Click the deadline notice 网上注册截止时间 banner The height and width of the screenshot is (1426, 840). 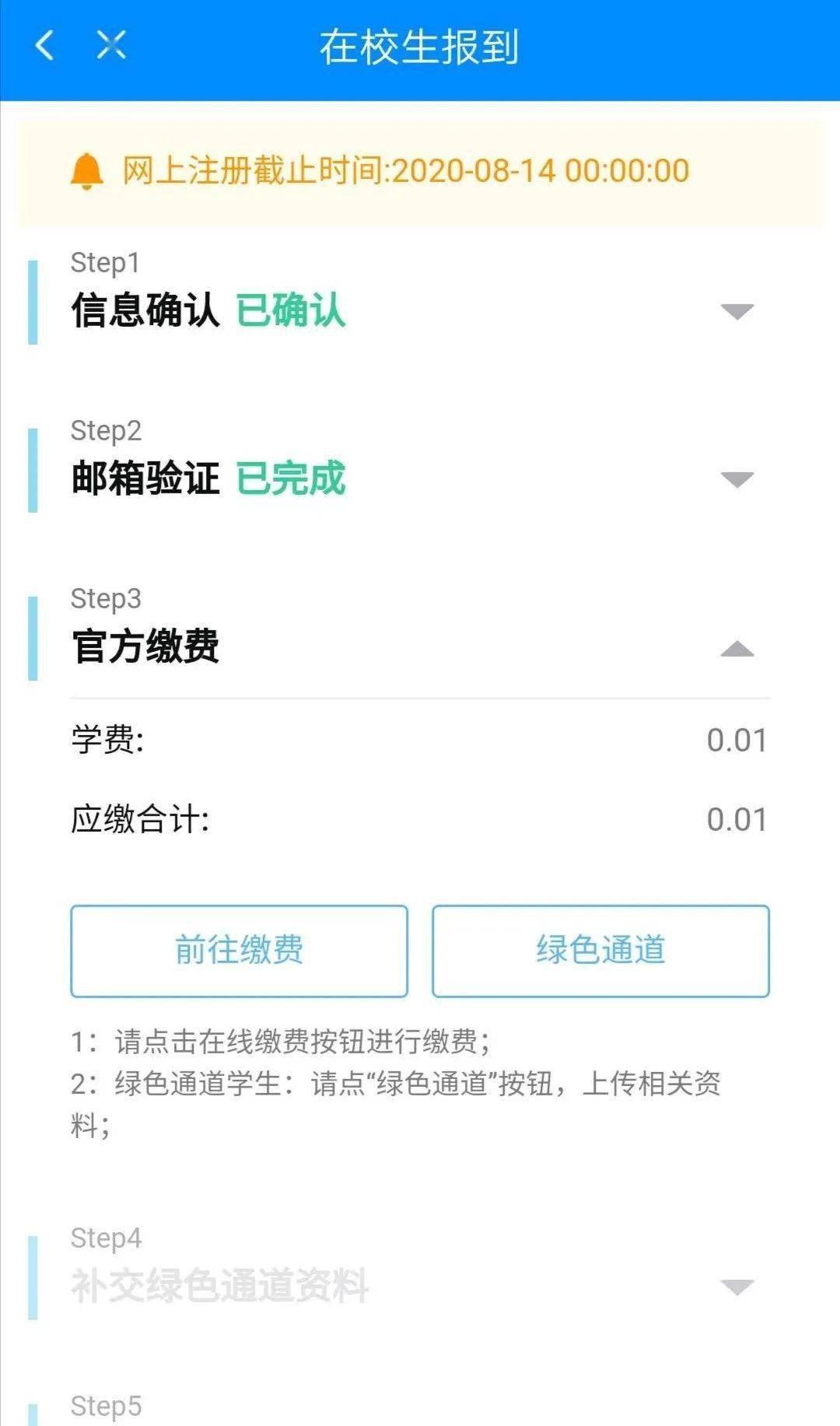(x=404, y=170)
